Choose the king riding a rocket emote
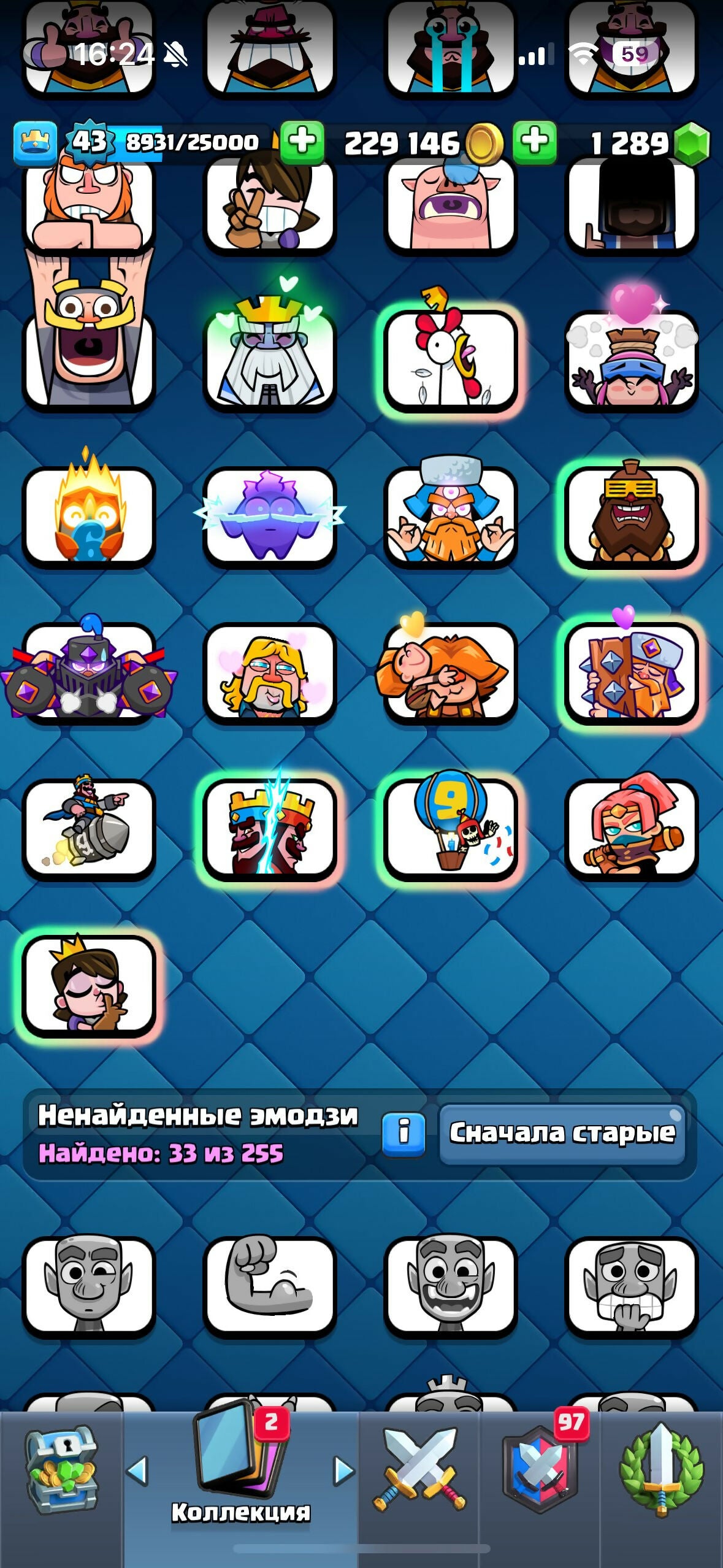 click(x=90, y=827)
